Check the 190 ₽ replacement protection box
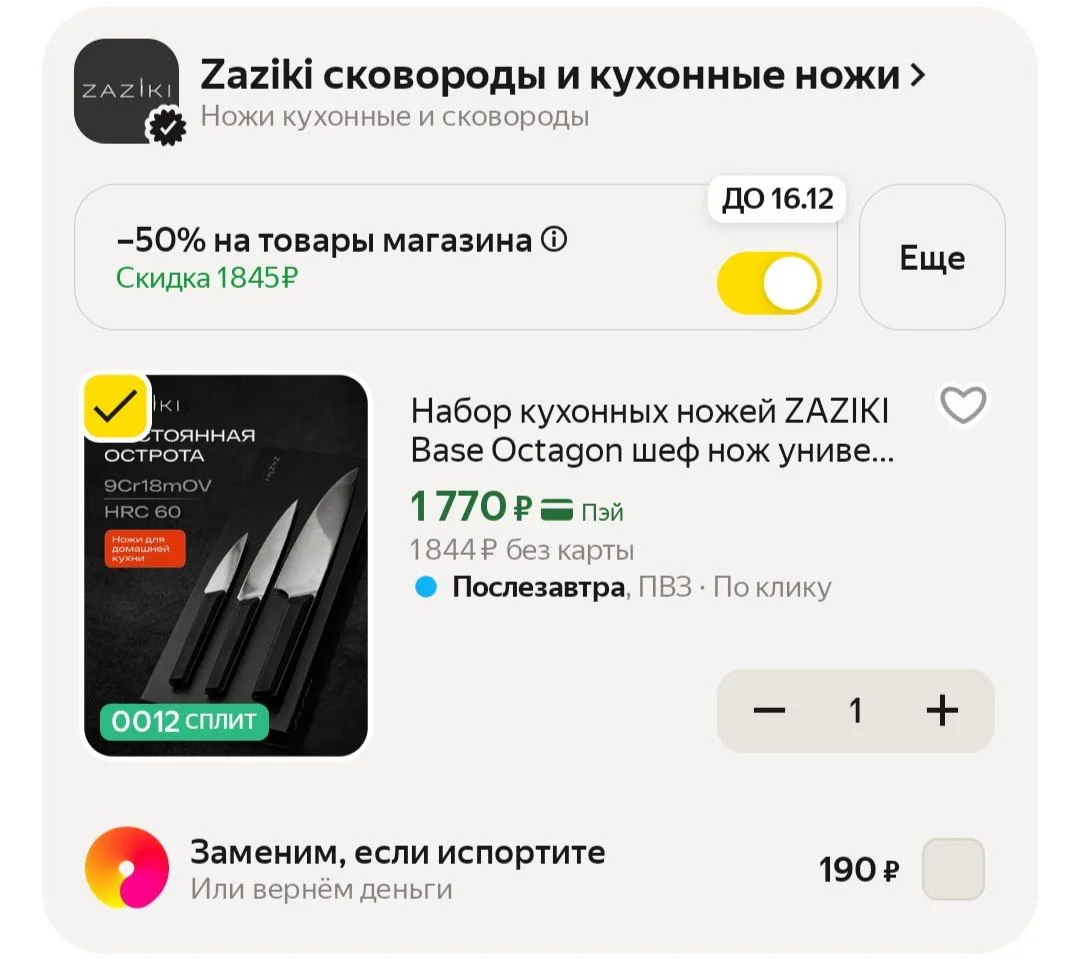 (953, 869)
